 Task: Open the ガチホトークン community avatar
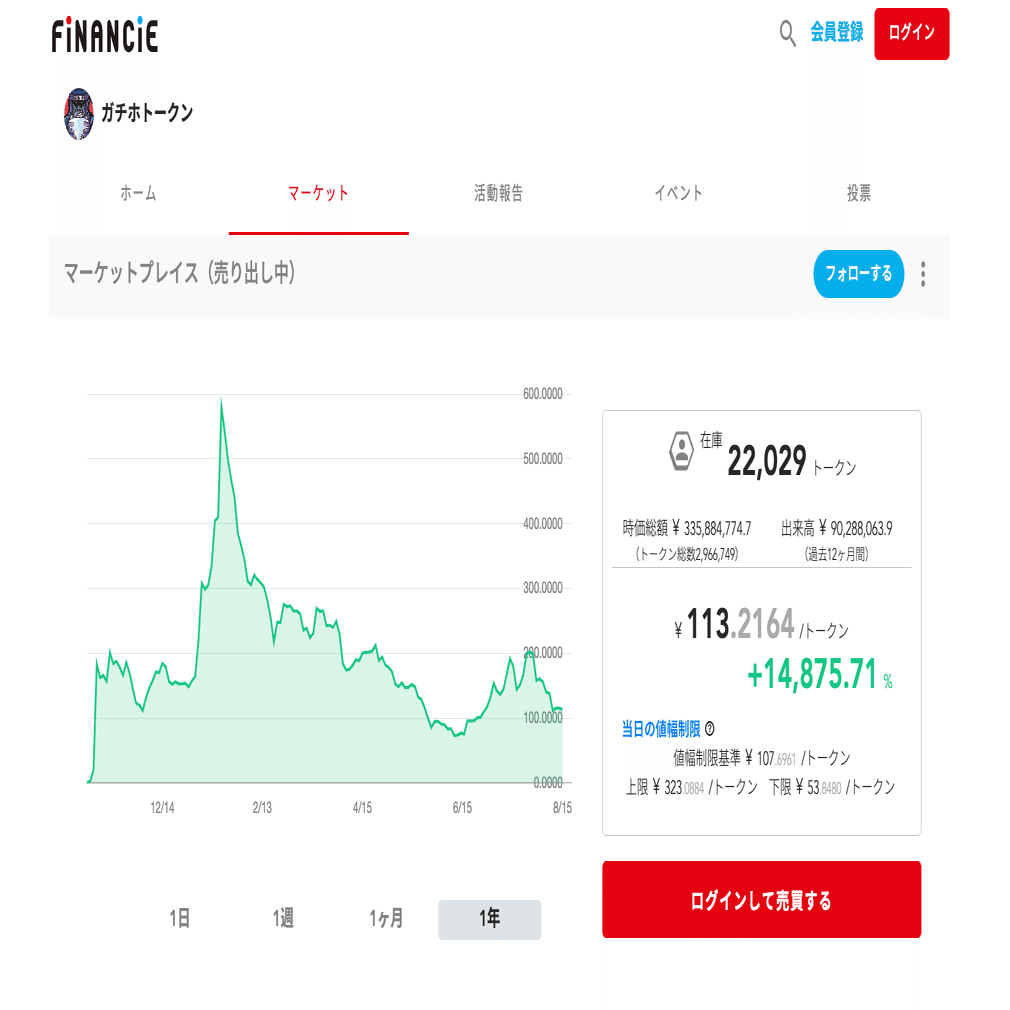pos(78,113)
